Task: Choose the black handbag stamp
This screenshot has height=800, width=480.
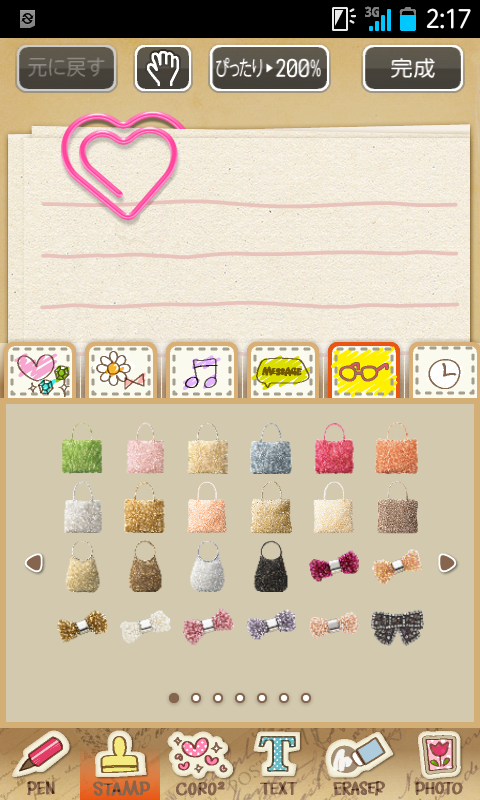Action: (x=271, y=566)
